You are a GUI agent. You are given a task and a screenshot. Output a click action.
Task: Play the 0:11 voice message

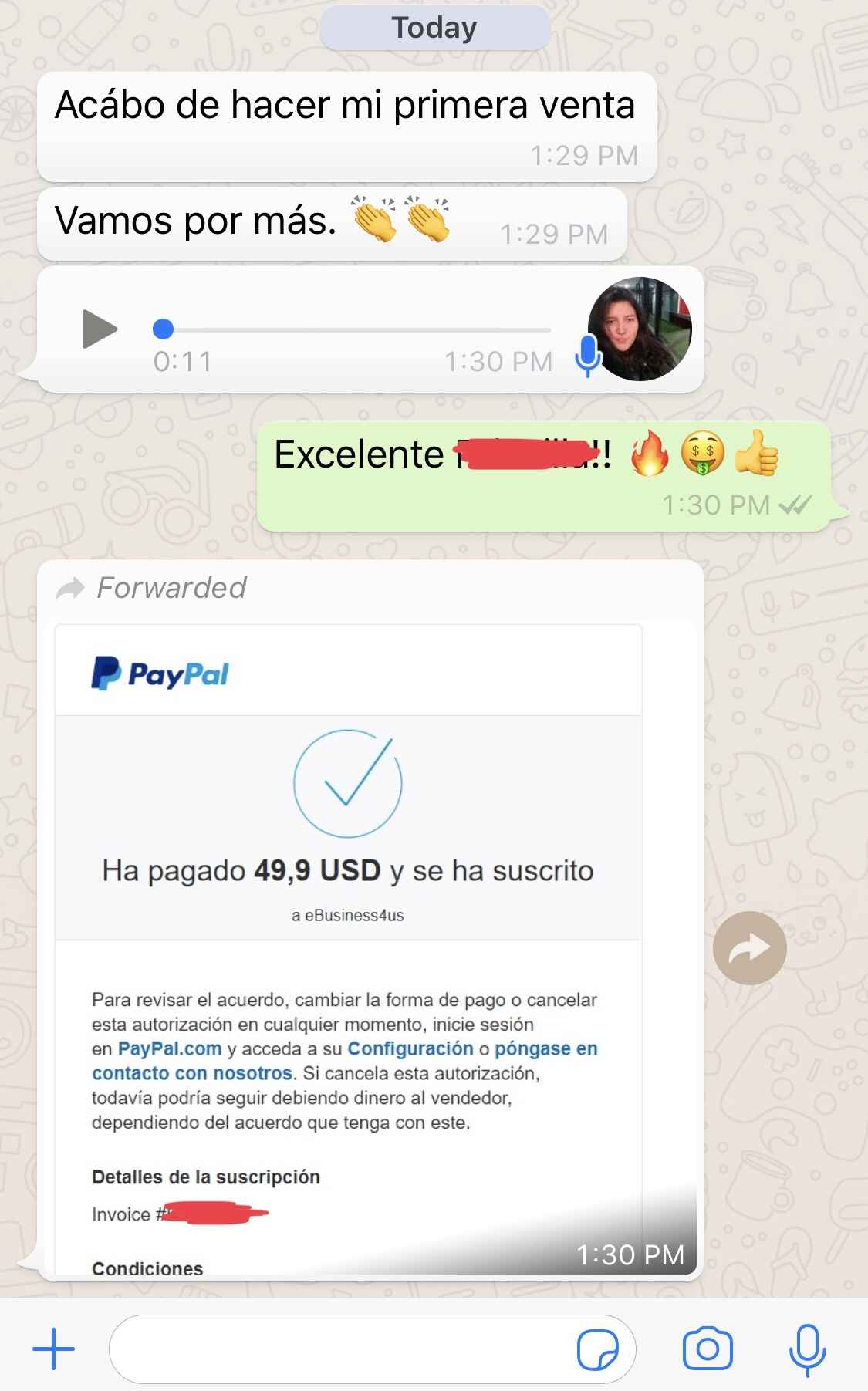99,329
